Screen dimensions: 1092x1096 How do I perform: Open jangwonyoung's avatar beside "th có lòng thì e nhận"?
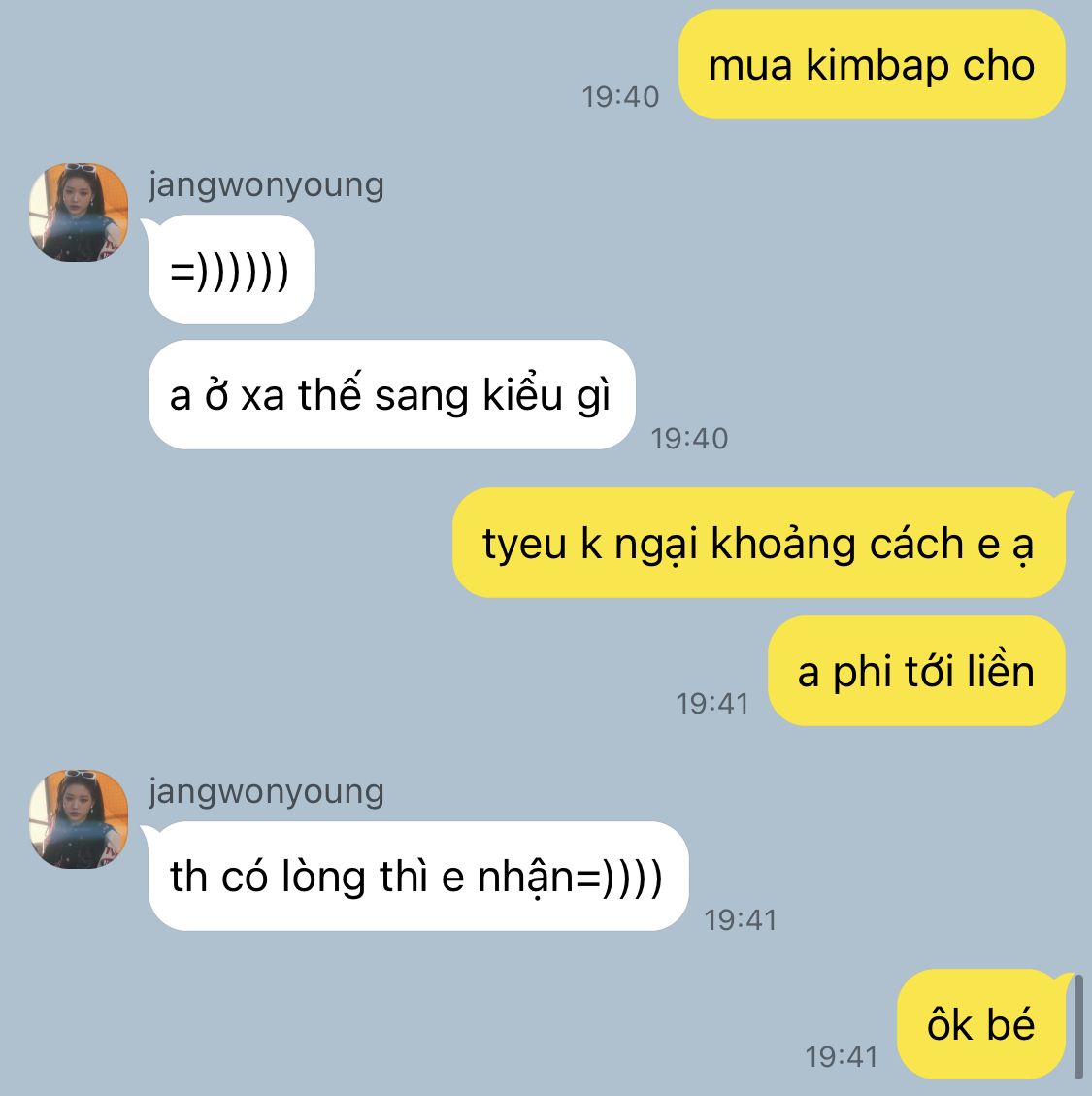pos(79,818)
